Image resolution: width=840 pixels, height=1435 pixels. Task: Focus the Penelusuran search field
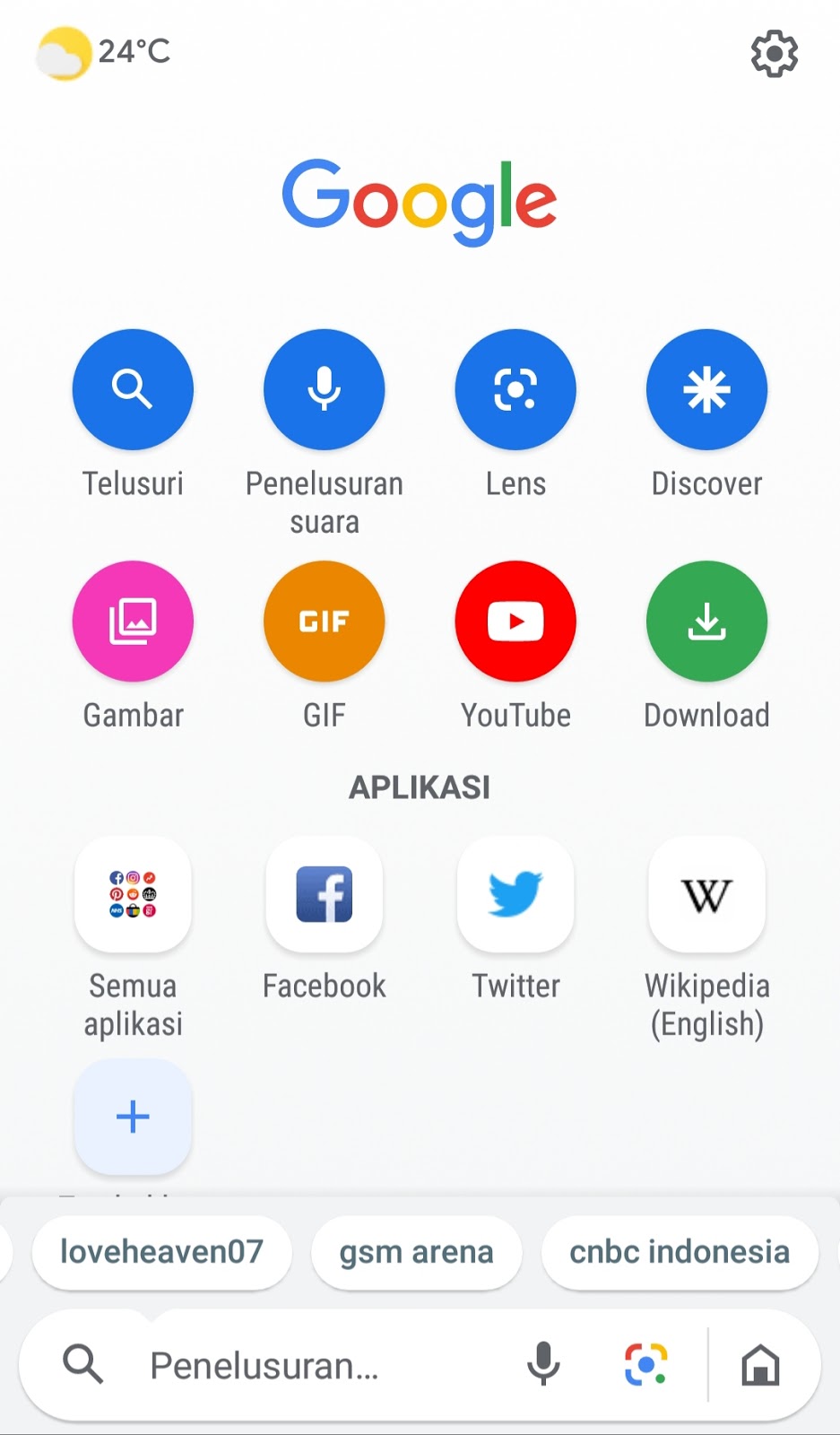[x=296, y=1366]
